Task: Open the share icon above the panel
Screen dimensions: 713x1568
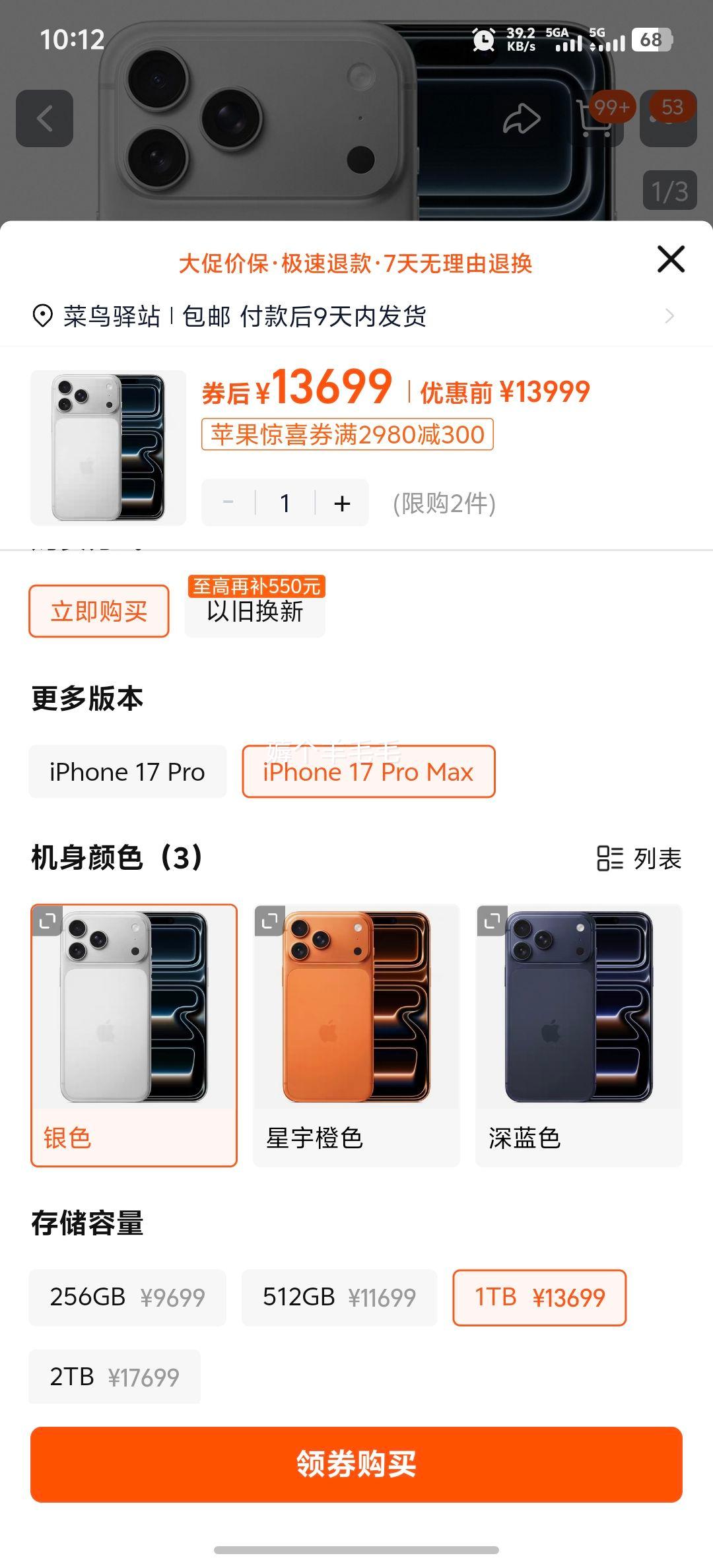Action: 522,117
